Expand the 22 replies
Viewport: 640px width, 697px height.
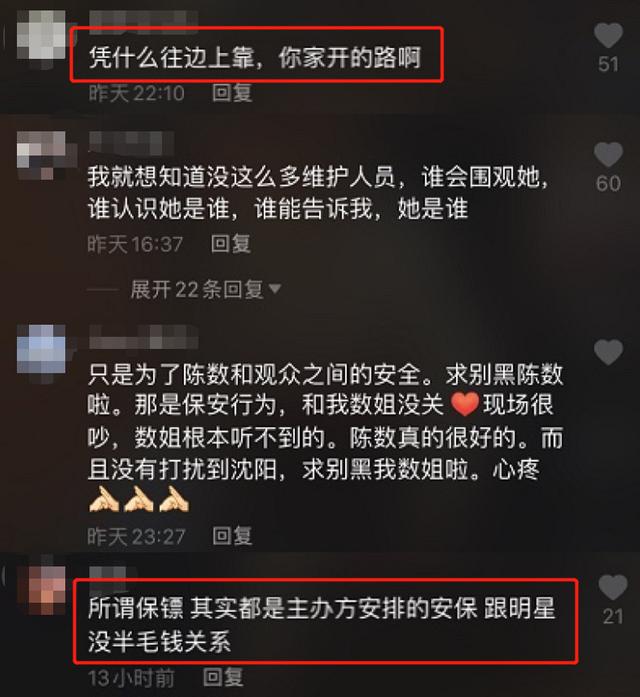[206, 289]
